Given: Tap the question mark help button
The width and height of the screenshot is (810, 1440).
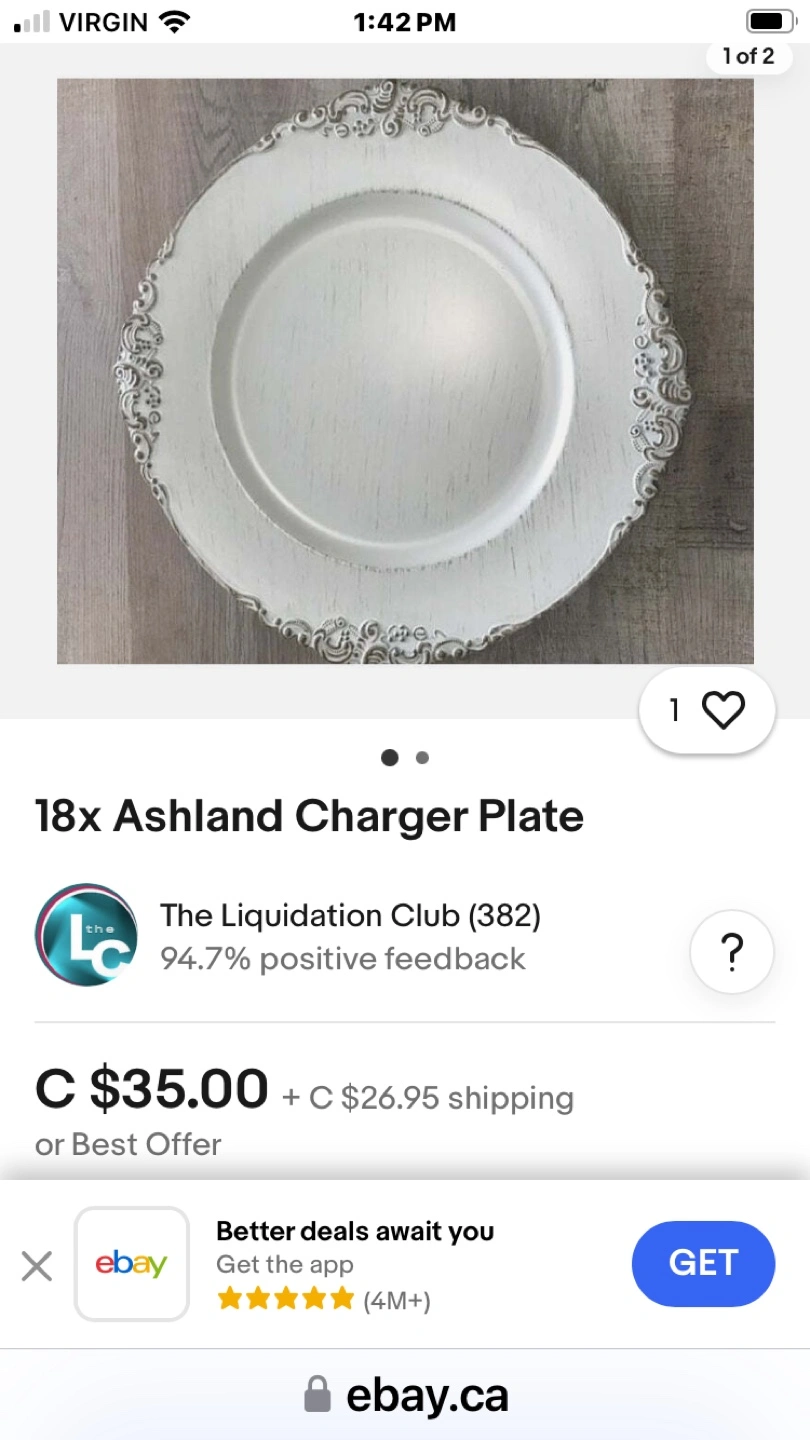Looking at the screenshot, I should (732, 952).
